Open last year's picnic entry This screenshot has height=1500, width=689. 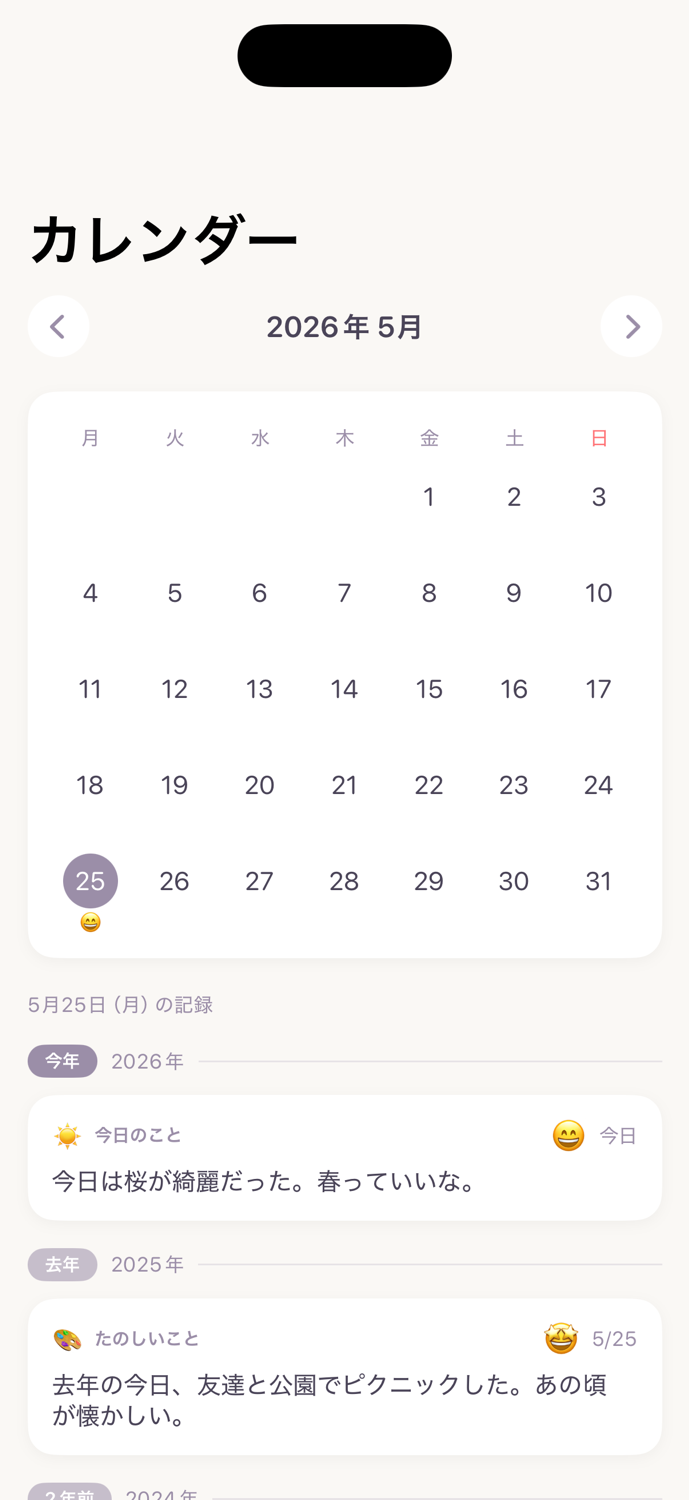click(x=345, y=1377)
